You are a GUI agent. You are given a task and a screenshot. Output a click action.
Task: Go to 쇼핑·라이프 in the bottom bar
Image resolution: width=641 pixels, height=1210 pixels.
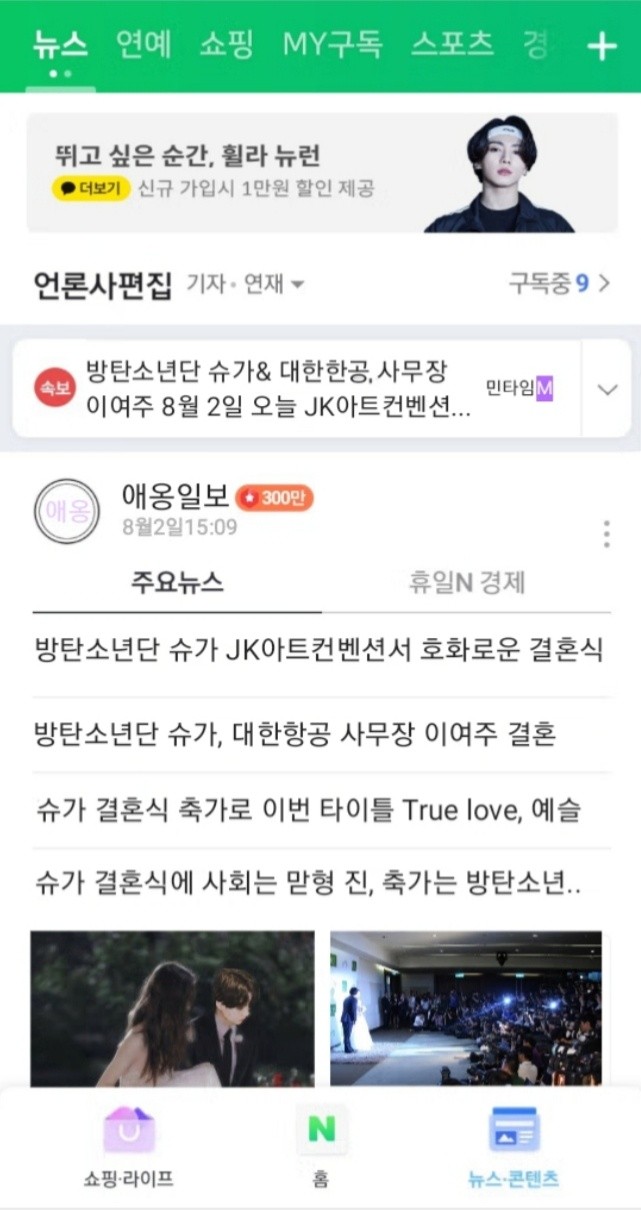[128, 1148]
